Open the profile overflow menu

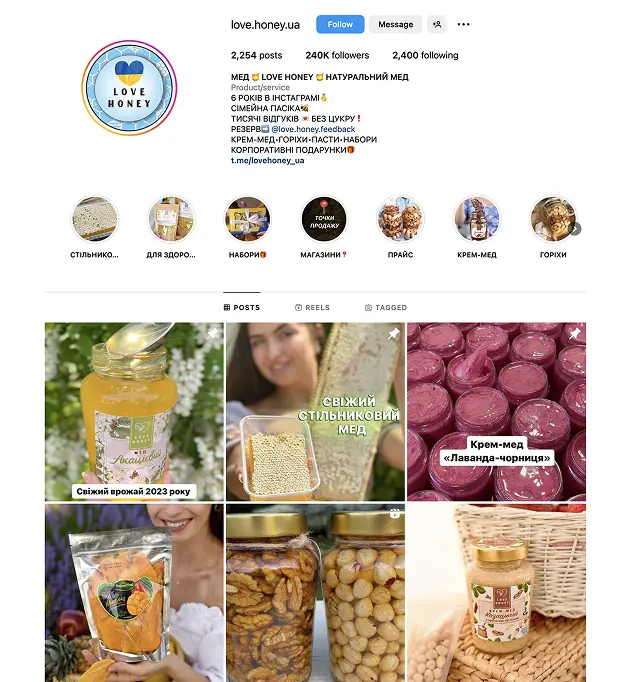coord(463,24)
